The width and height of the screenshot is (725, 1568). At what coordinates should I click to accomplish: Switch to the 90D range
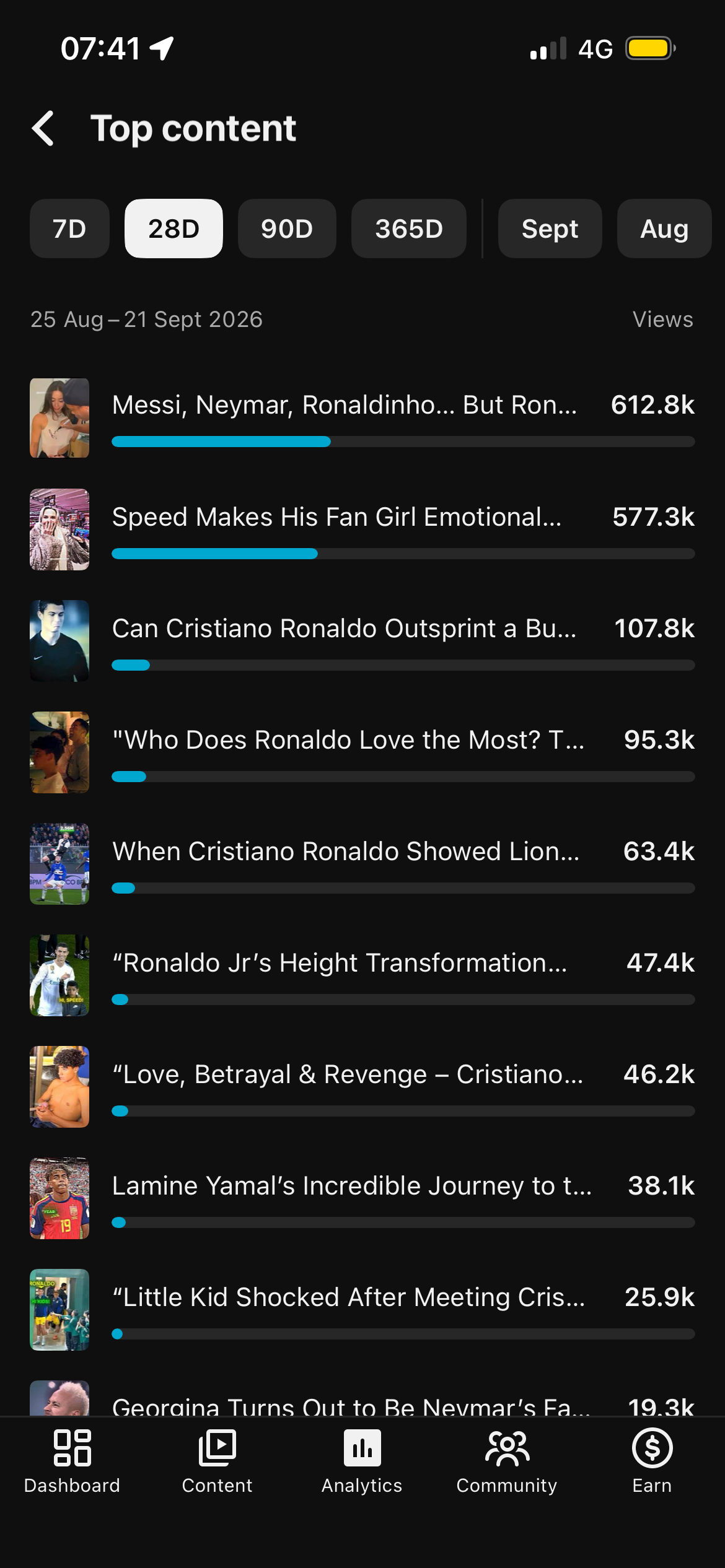click(287, 229)
